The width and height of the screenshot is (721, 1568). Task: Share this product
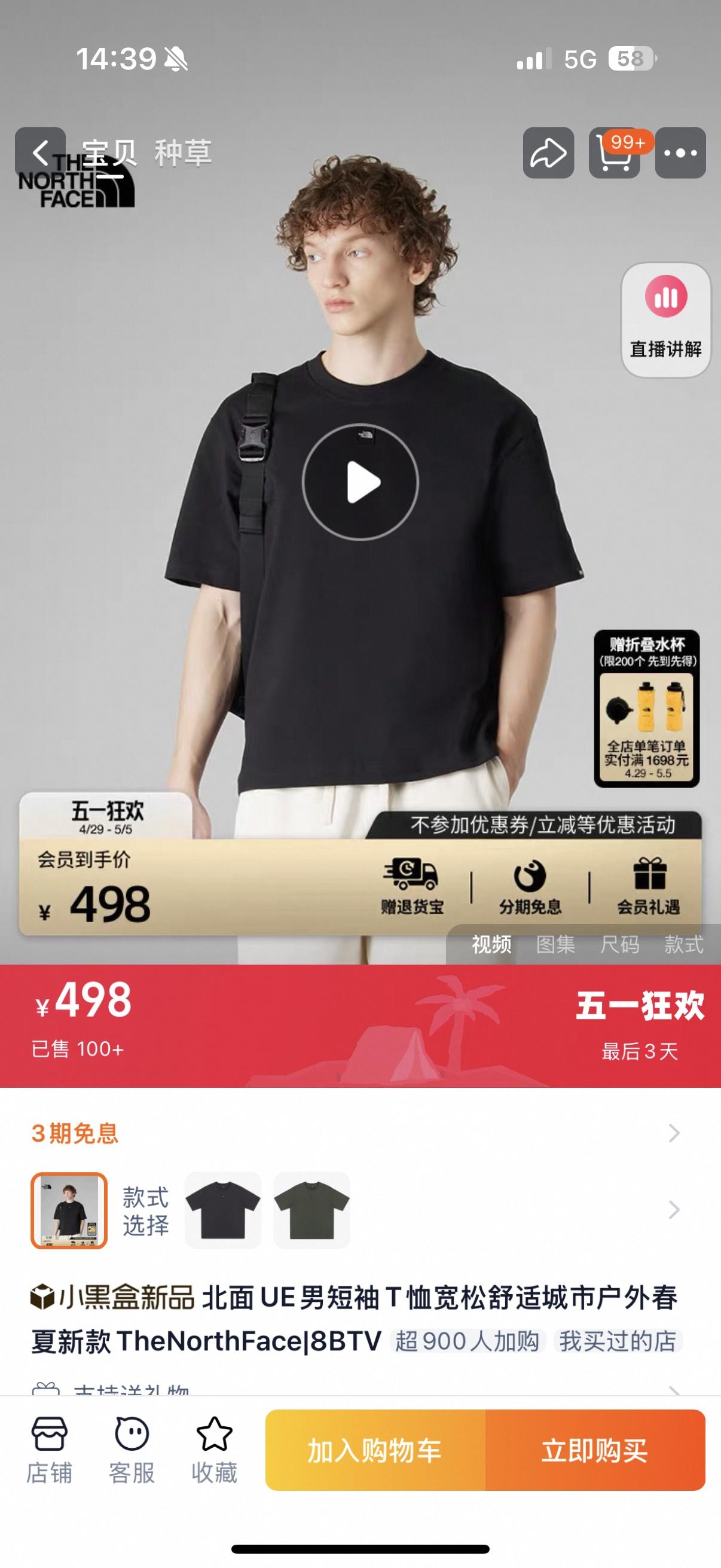click(548, 152)
